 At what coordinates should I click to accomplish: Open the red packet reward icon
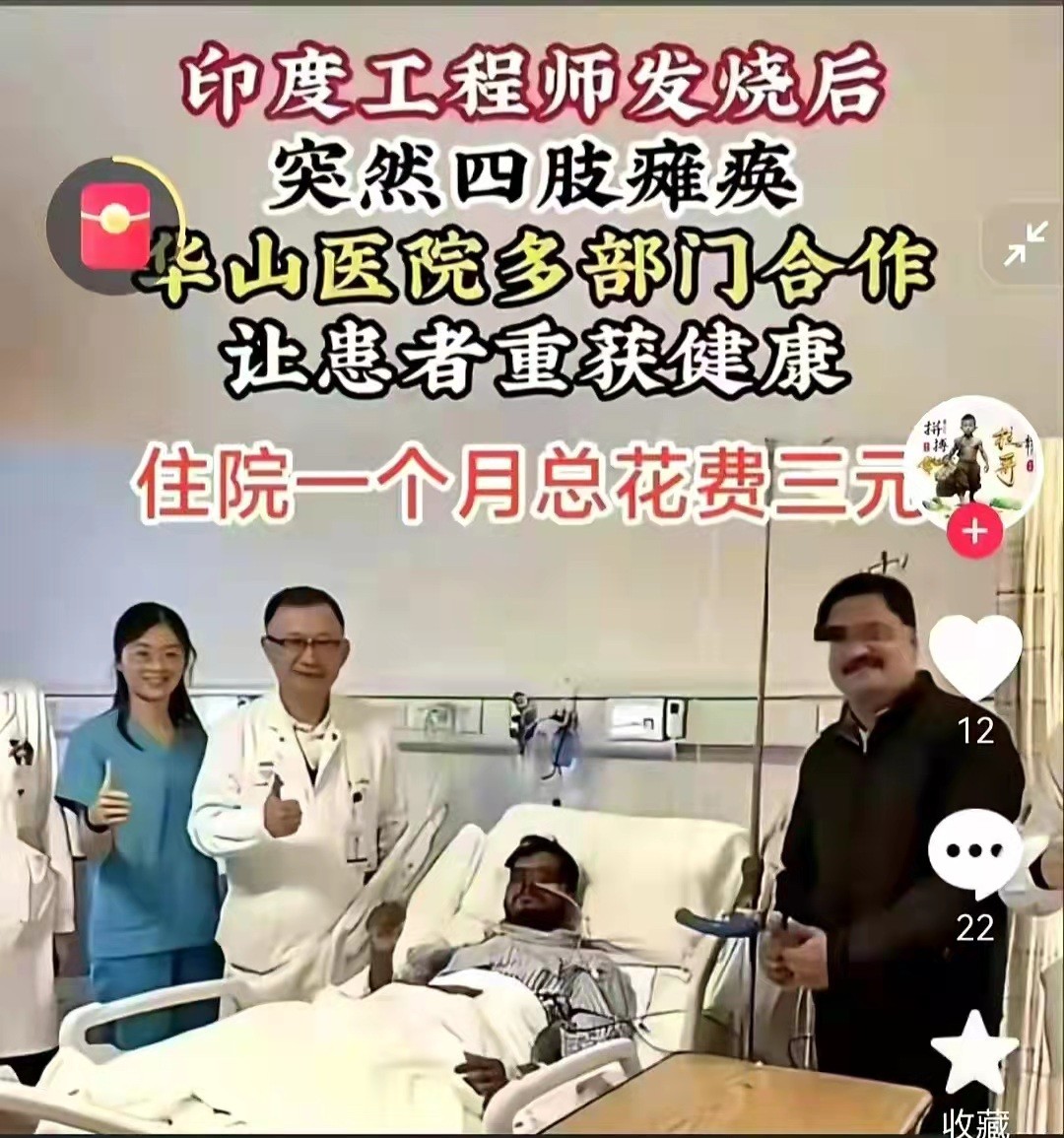[x=116, y=226]
